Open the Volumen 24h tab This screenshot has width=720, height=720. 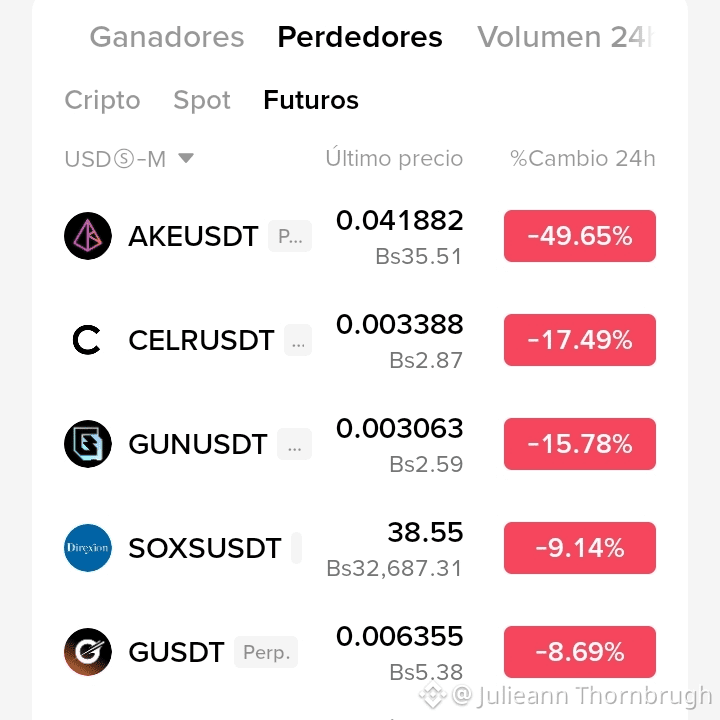pos(565,37)
